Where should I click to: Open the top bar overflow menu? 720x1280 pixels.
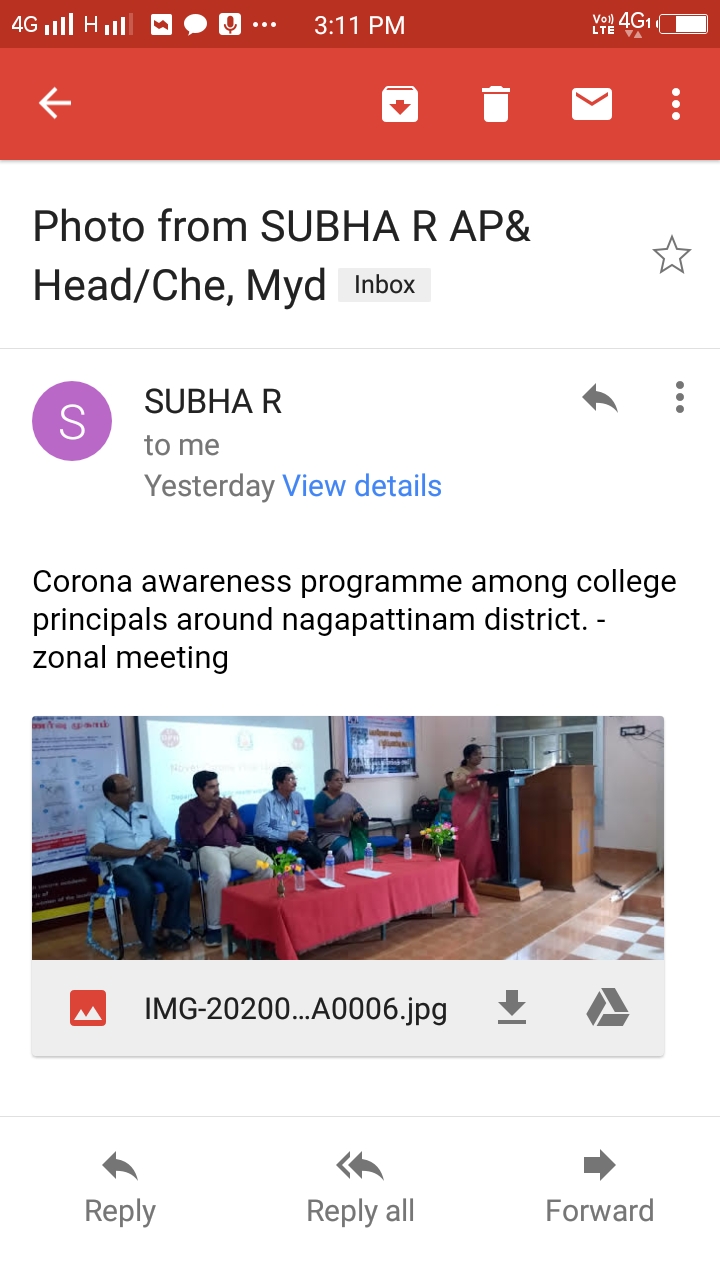point(677,104)
